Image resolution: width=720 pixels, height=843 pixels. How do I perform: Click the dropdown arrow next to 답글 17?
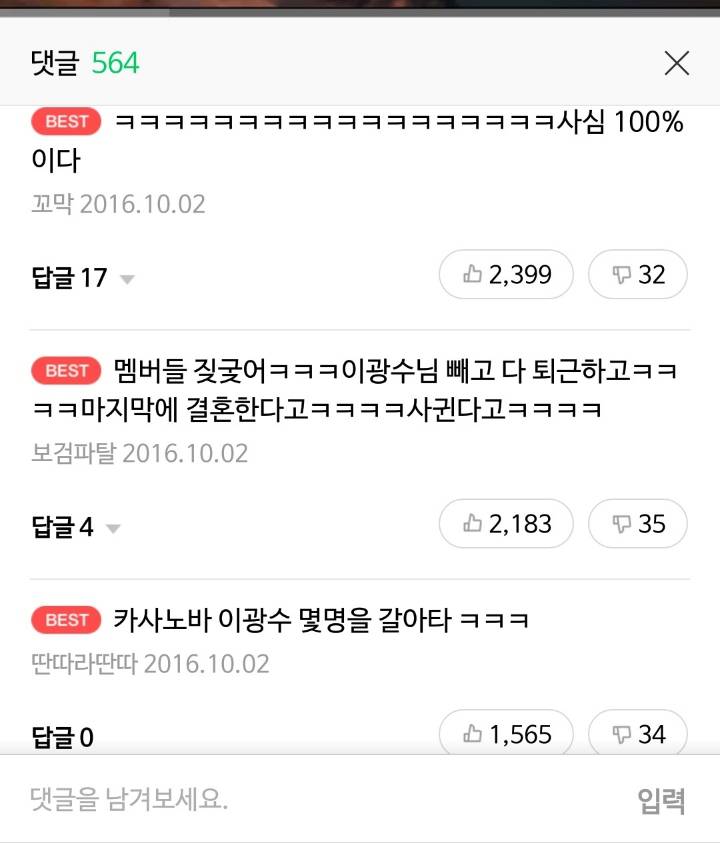coord(127,280)
